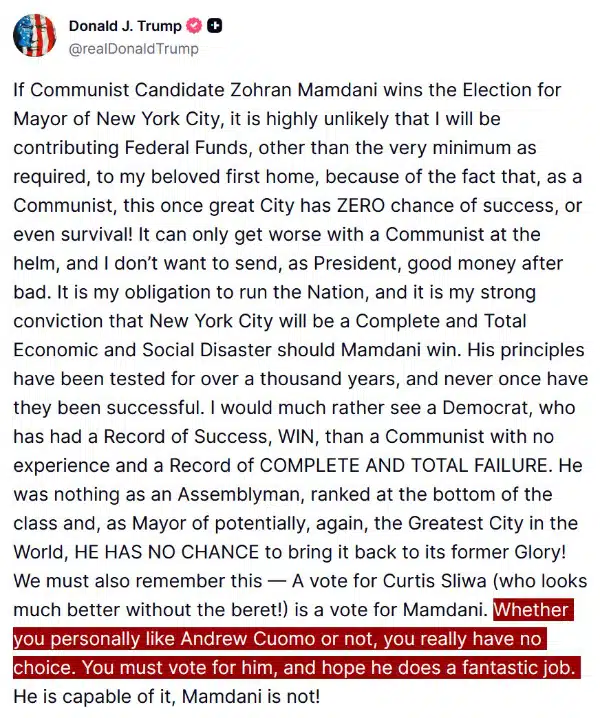Open the @realDonaldTrump handle
This screenshot has width=600, height=718.
[133, 48]
